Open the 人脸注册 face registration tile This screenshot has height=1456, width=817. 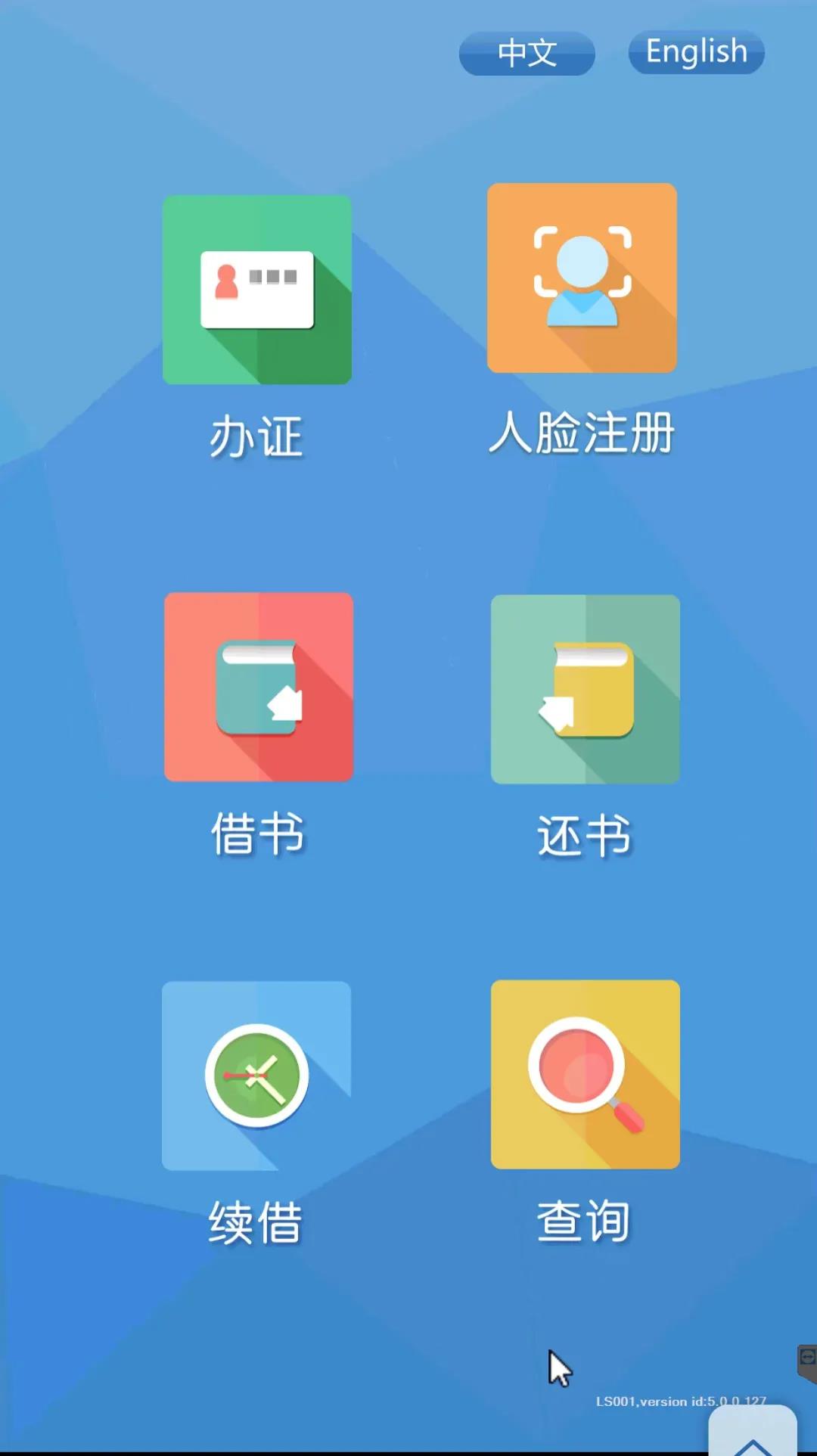pos(582,278)
